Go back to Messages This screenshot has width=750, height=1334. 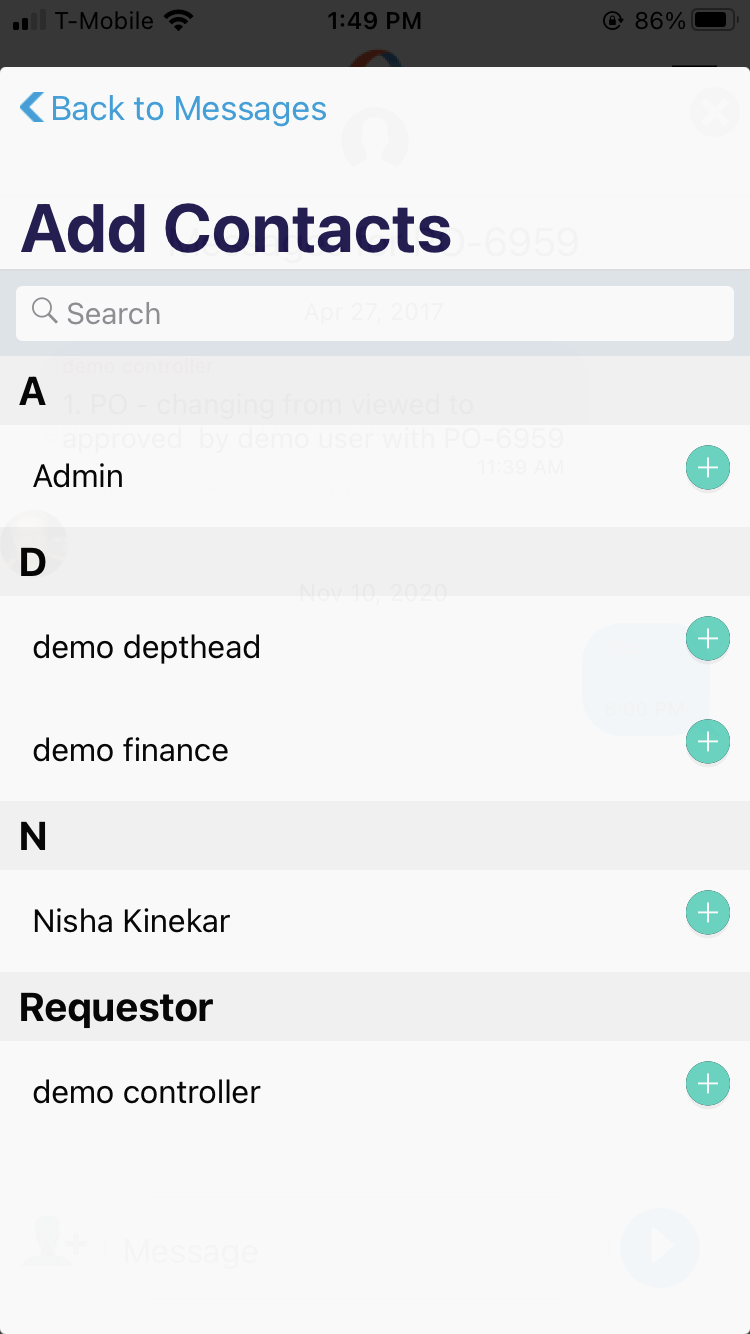point(174,108)
